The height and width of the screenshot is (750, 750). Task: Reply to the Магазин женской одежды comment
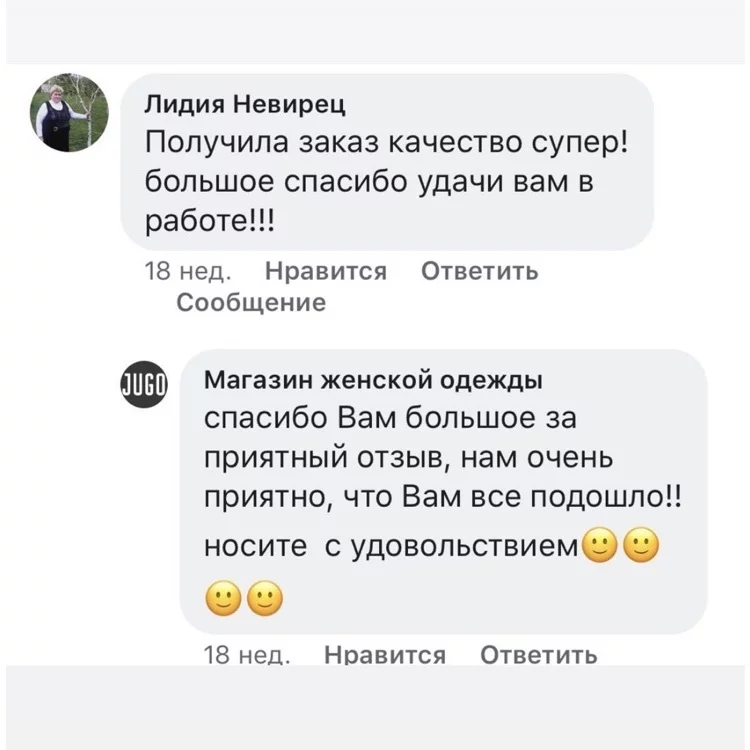[x=539, y=656]
